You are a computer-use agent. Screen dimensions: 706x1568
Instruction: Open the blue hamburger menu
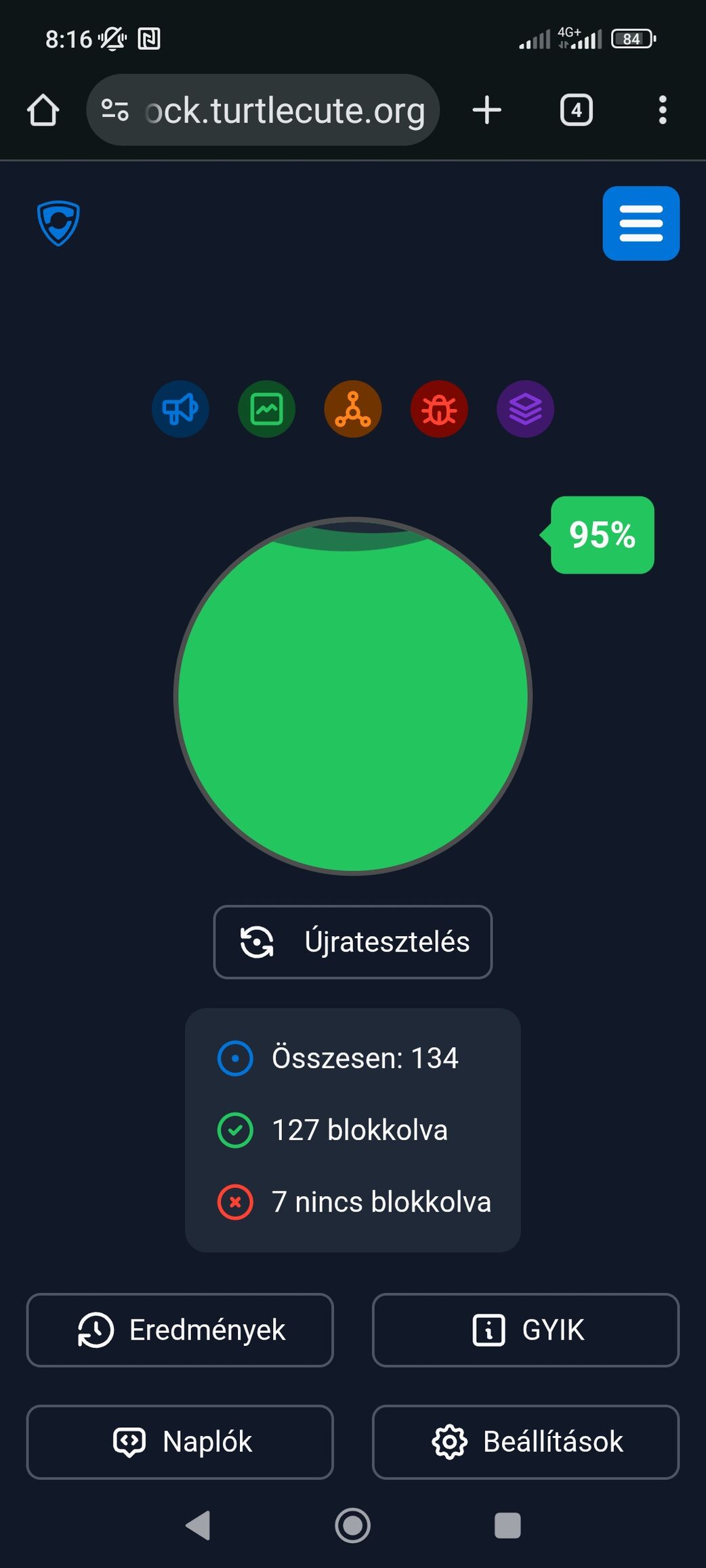(x=640, y=224)
